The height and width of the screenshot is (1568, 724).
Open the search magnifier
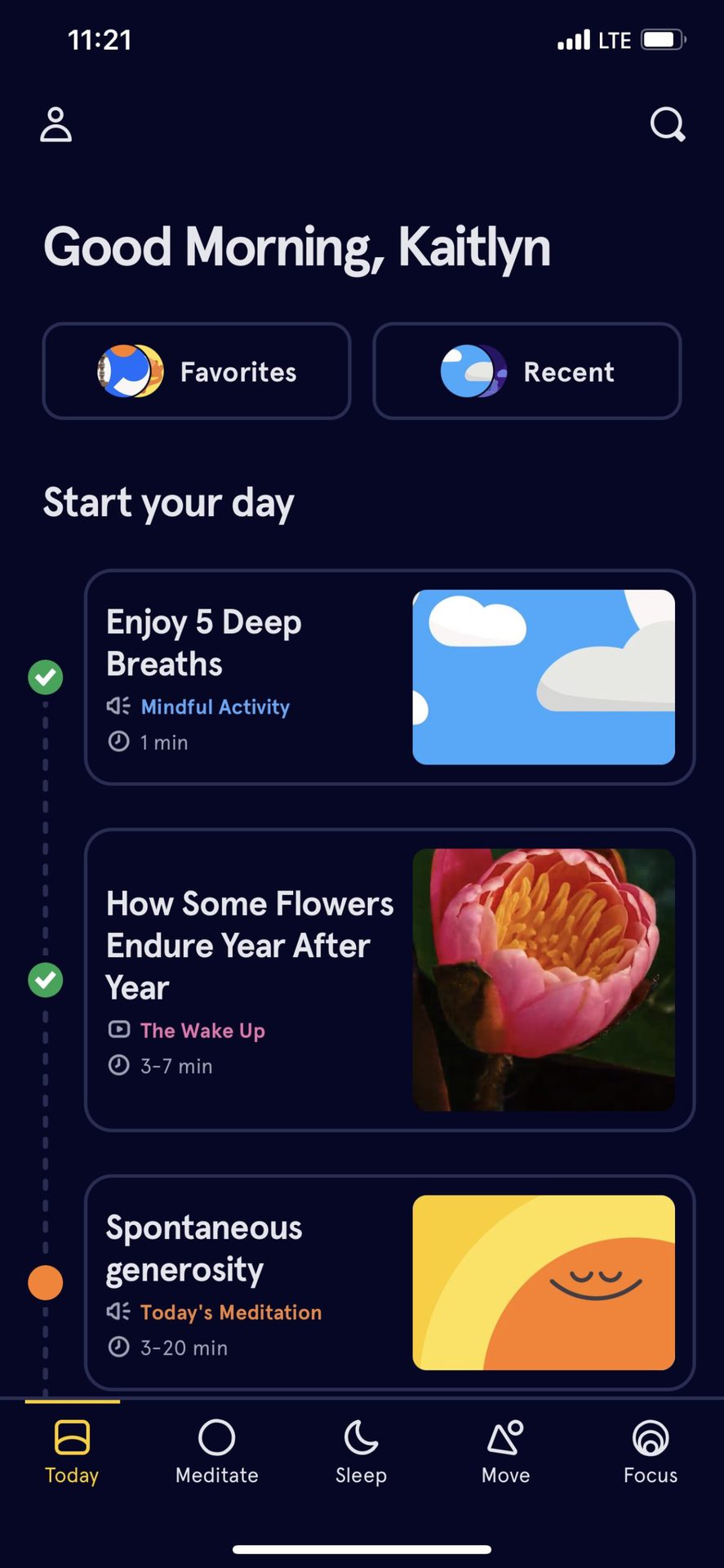coord(667,125)
